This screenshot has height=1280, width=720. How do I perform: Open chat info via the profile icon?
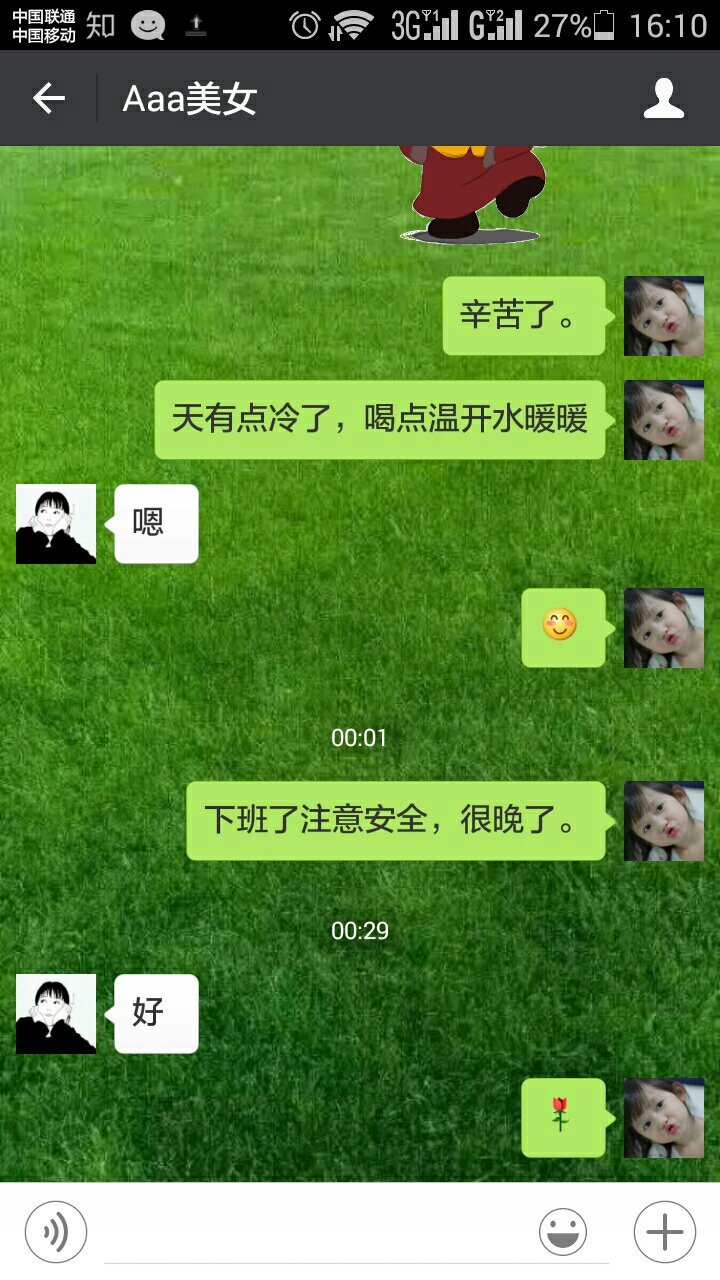point(663,98)
